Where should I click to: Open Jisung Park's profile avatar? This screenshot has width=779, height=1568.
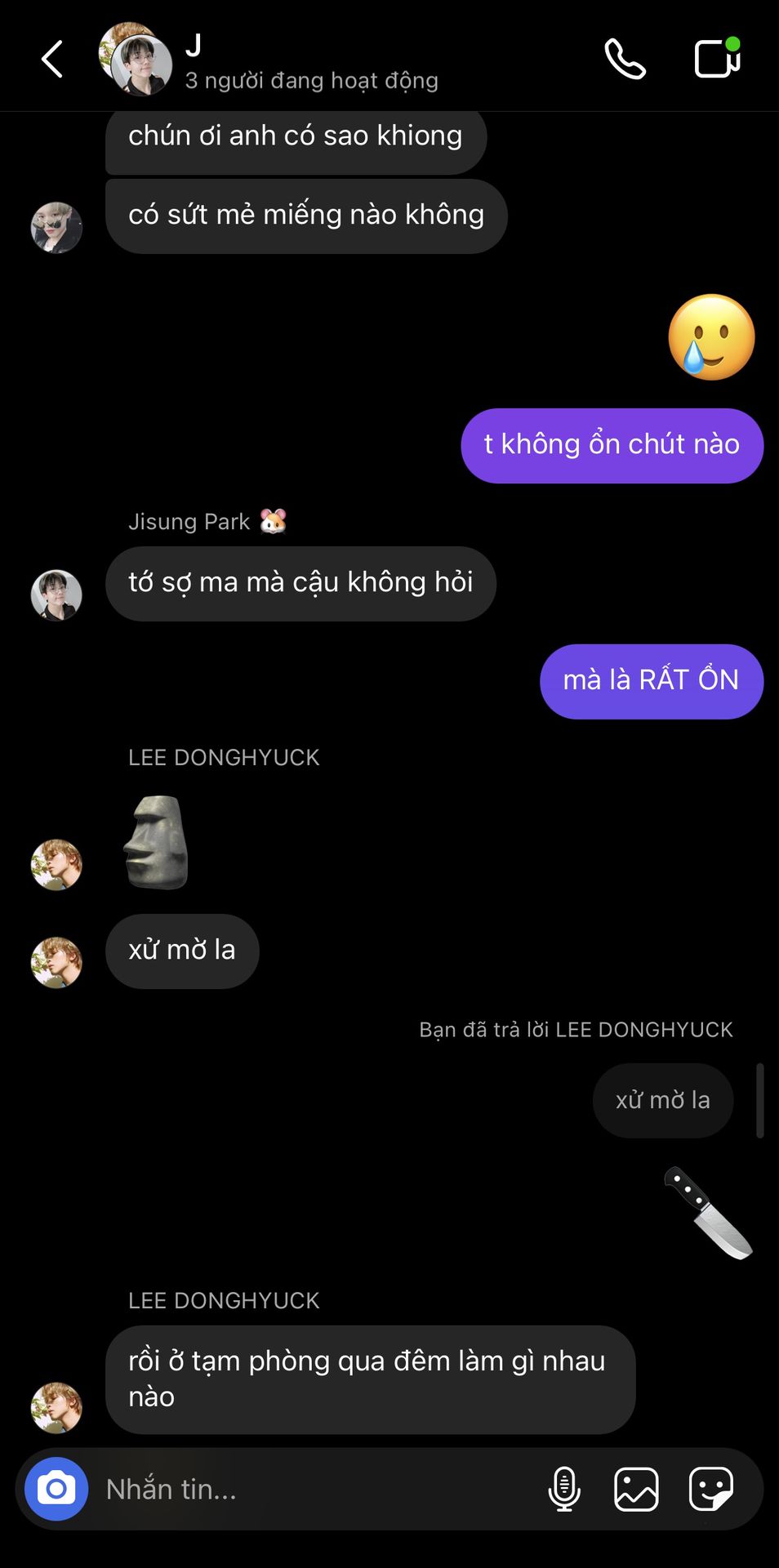point(56,595)
